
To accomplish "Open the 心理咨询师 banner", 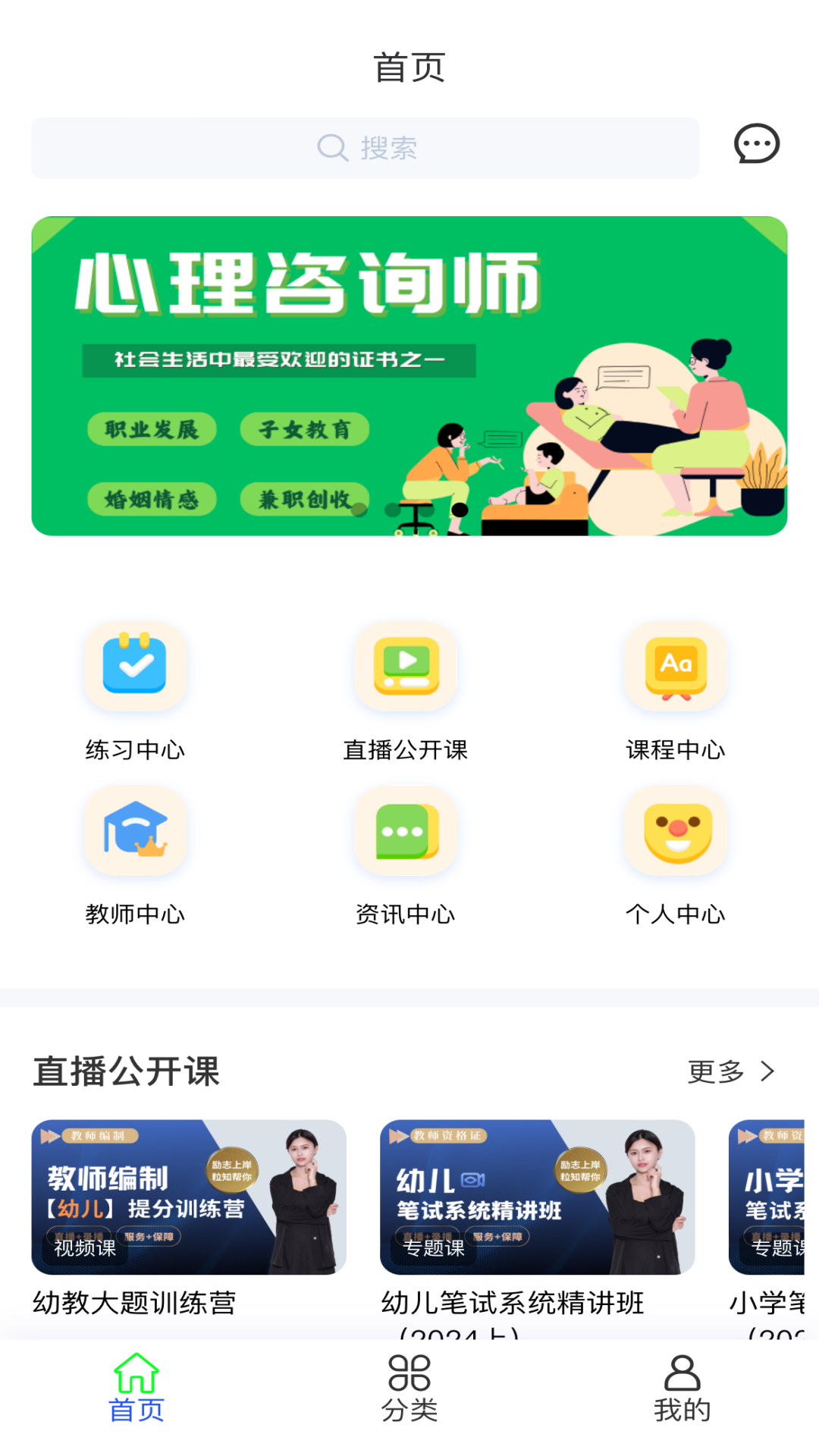I will click(409, 375).
